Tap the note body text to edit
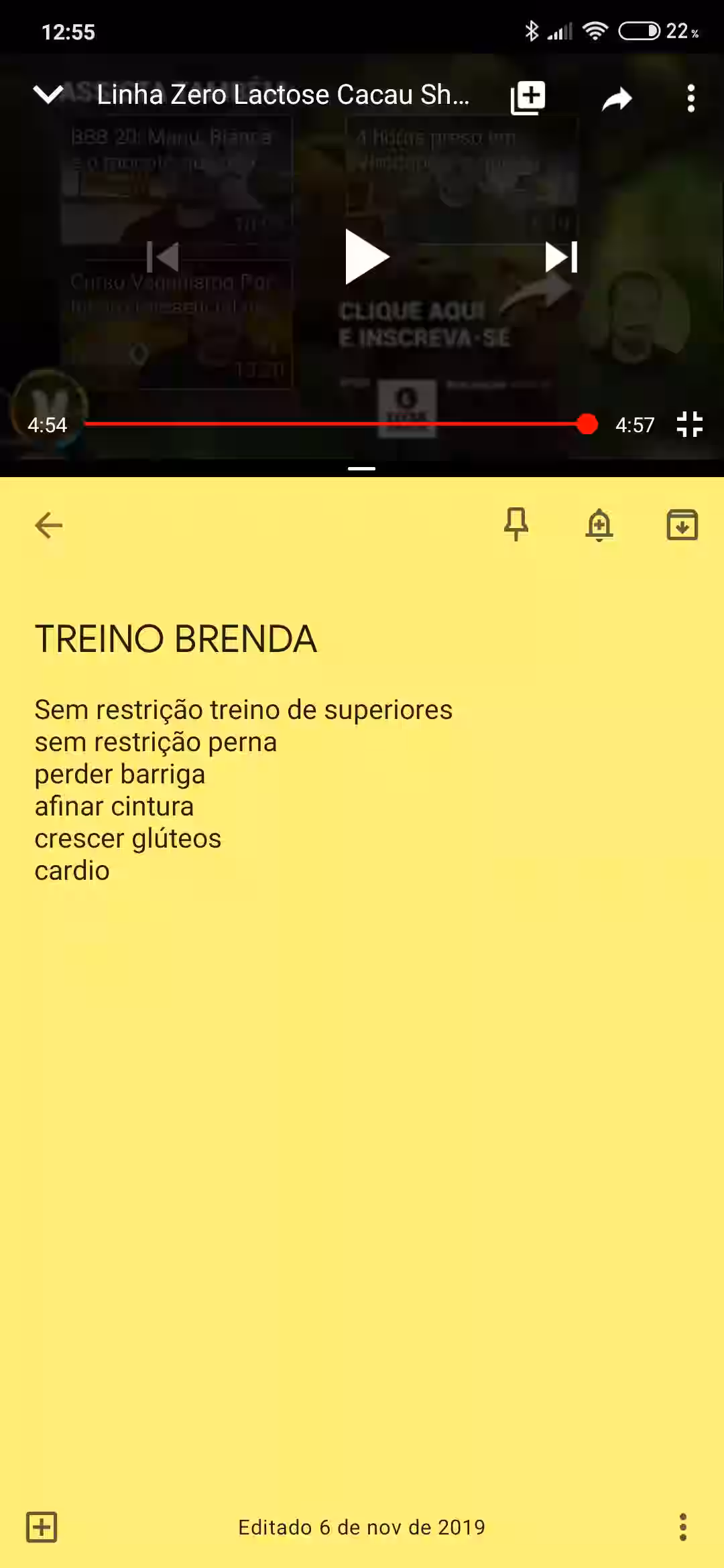This screenshot has width=724, height=1568. pyautogui.click(x=243, y=790)
